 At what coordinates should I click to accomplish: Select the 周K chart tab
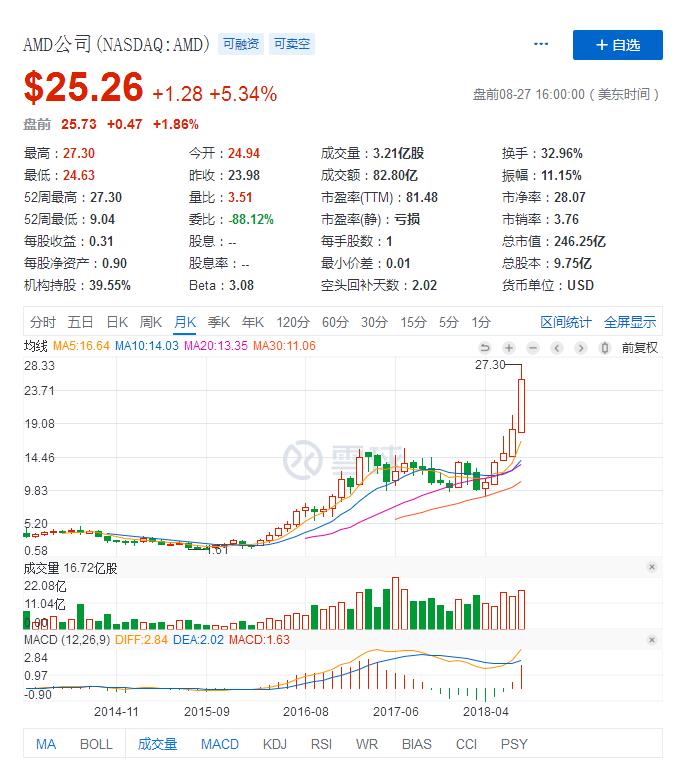[x=150, y=322]
